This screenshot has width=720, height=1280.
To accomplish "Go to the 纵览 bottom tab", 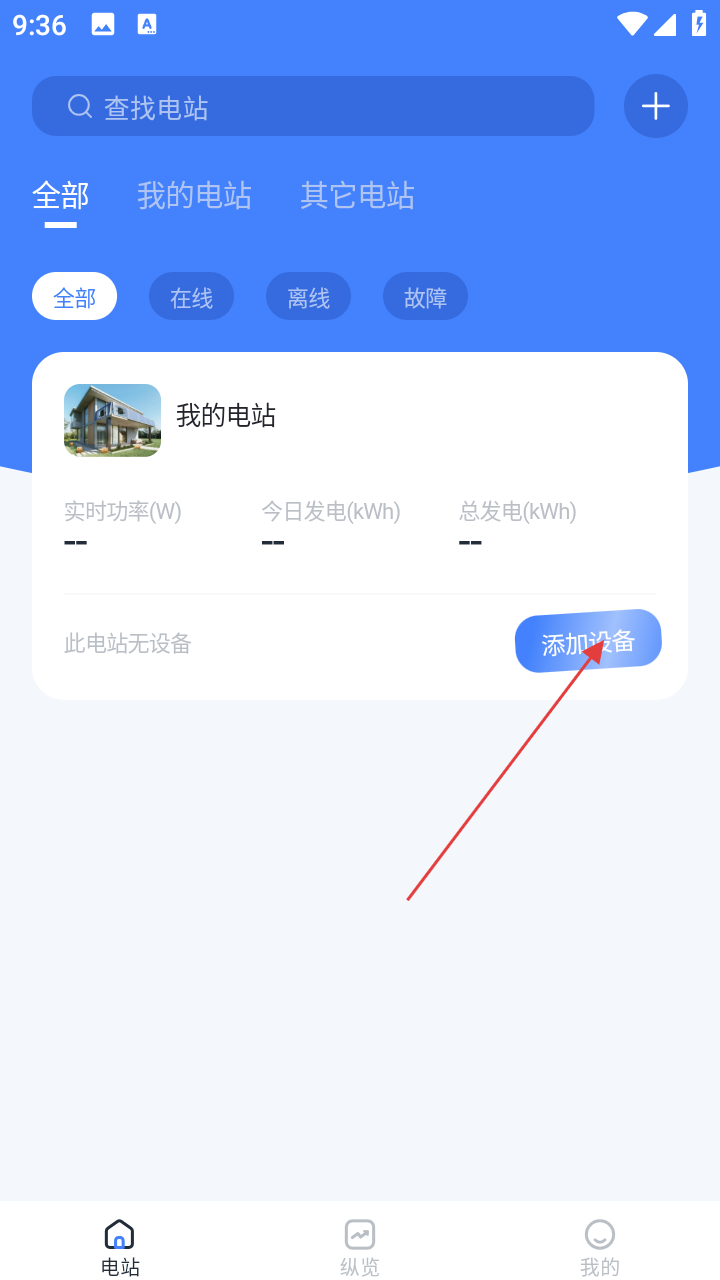I will [360, 1247].
